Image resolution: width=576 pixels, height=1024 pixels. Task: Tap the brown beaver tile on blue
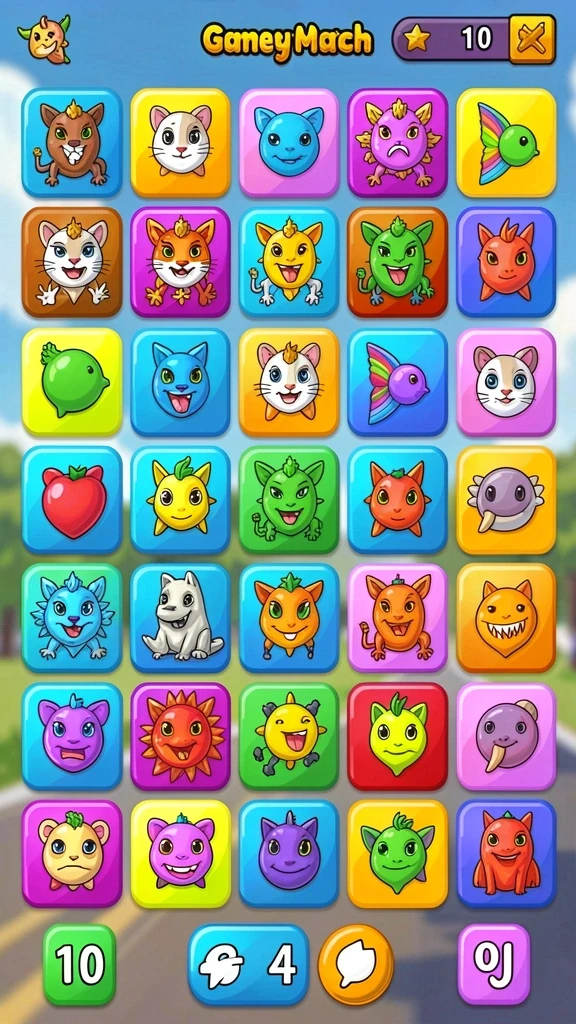point(72,142)
